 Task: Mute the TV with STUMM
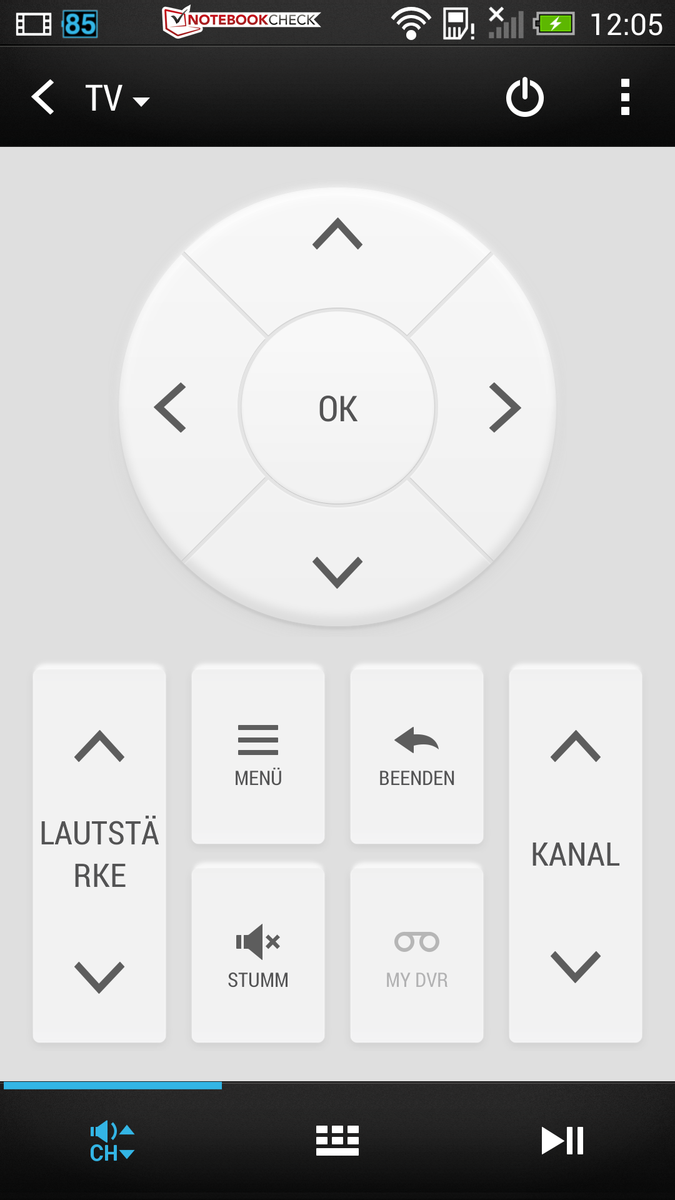point(258,953)
